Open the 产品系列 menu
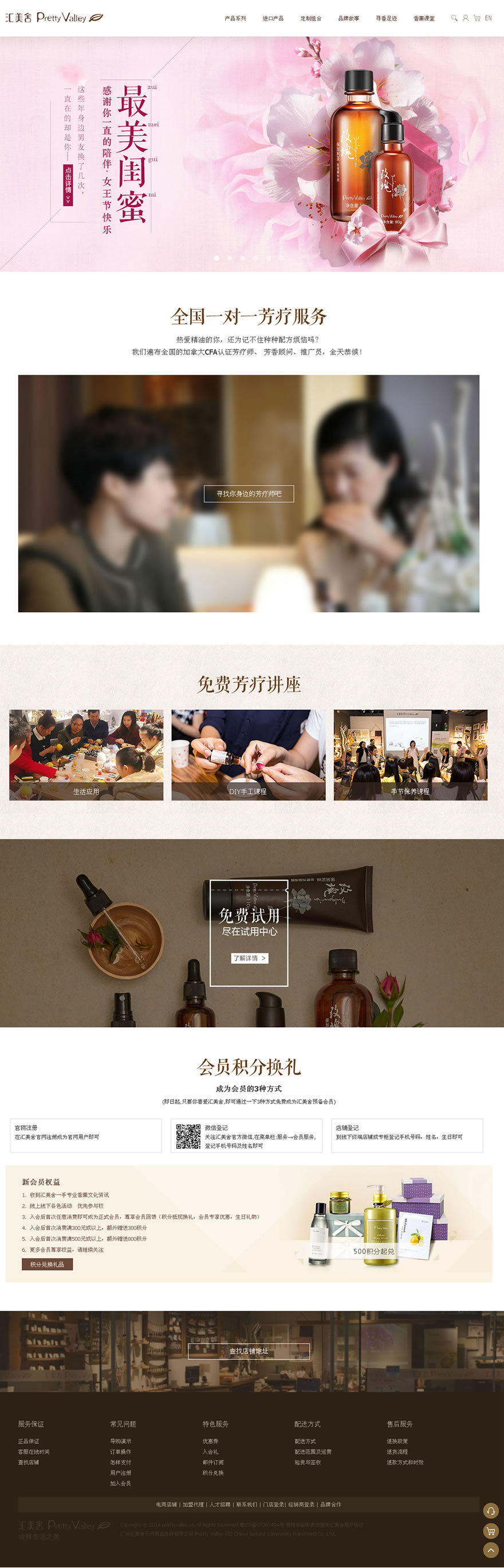This screenshot has height=1568, width=504. [235, 19]
